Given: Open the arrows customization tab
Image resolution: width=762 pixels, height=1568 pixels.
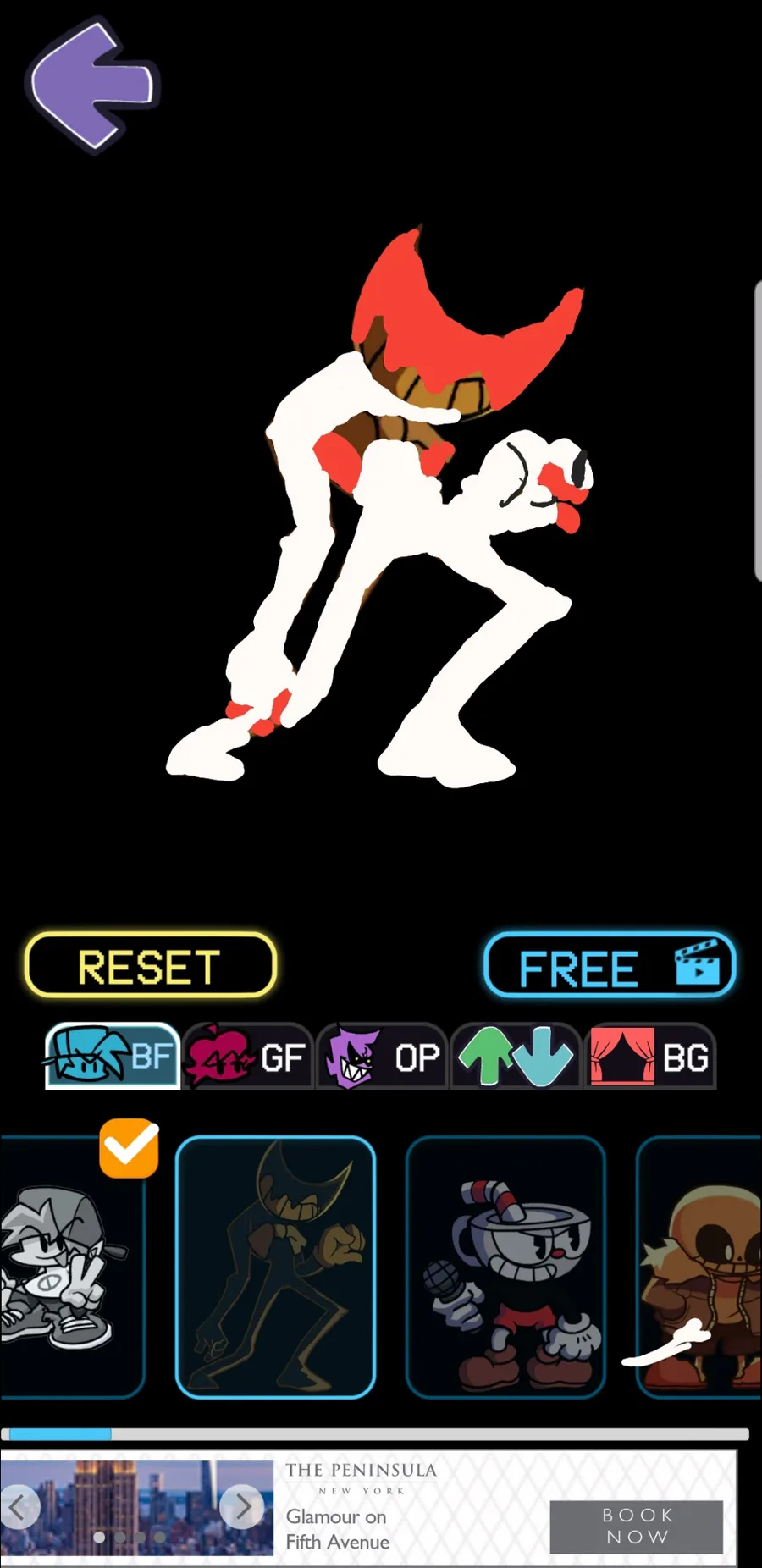Looking at the screenshot, I should (516, 1056).
